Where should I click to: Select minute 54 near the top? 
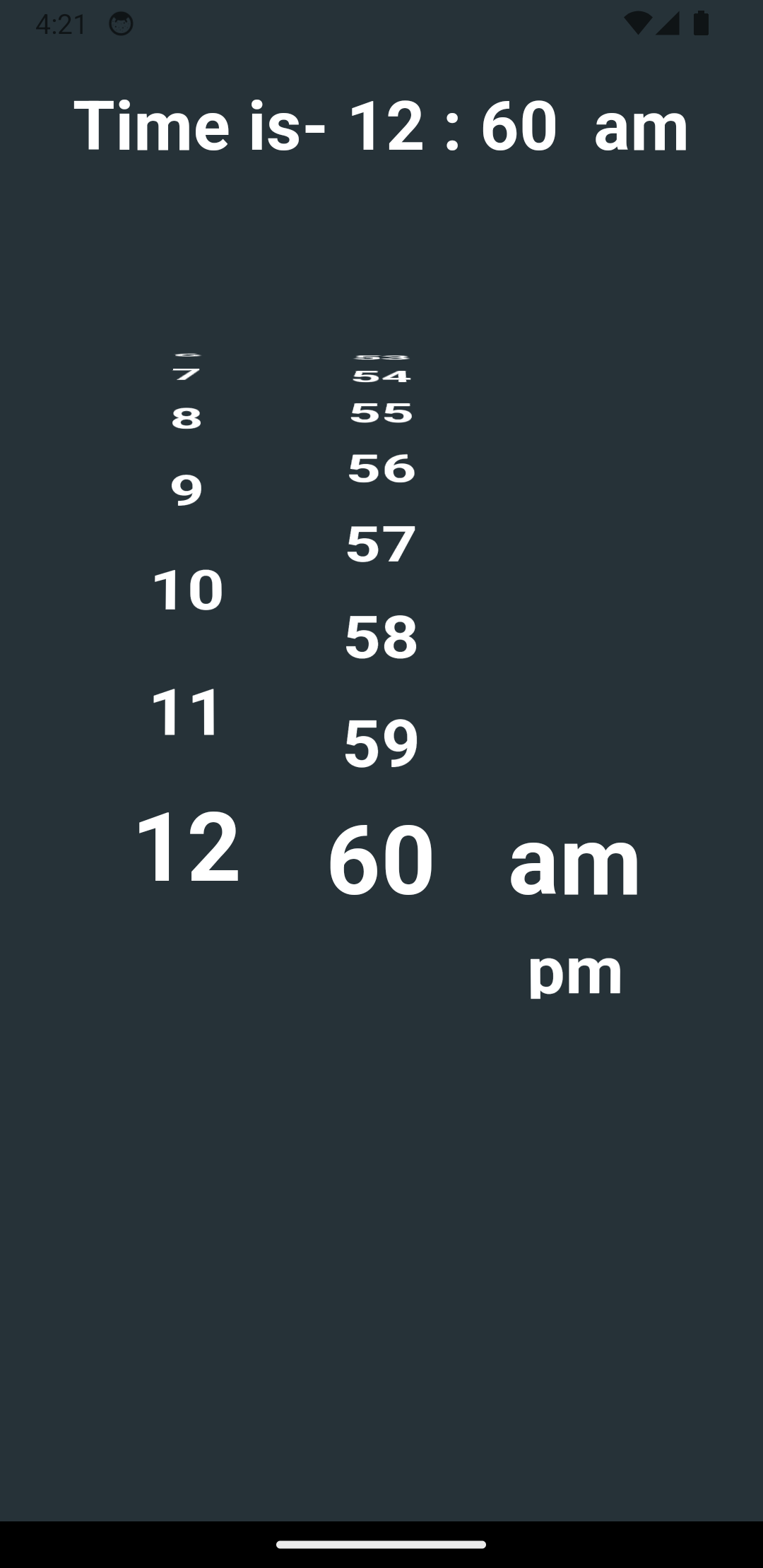(x=380, y=376)
